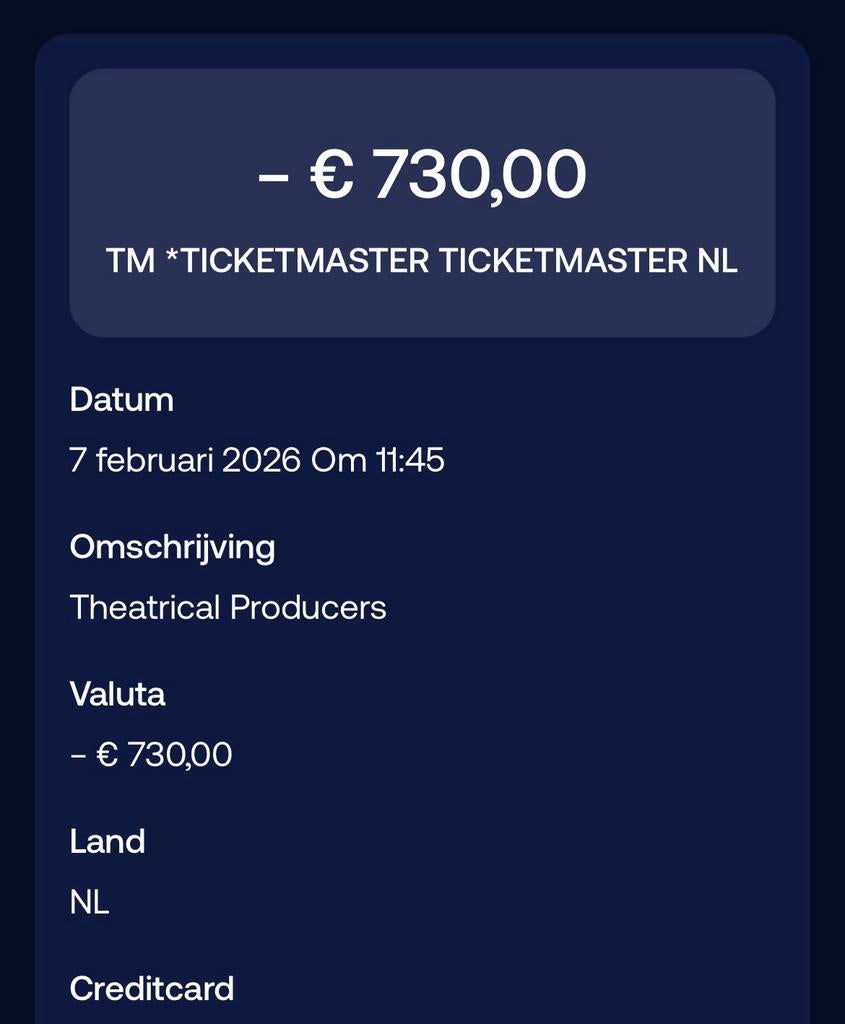Screen dimensions: 845x1024
Task: Select the – € 730,00 valuta value
Action: [149, 755]
